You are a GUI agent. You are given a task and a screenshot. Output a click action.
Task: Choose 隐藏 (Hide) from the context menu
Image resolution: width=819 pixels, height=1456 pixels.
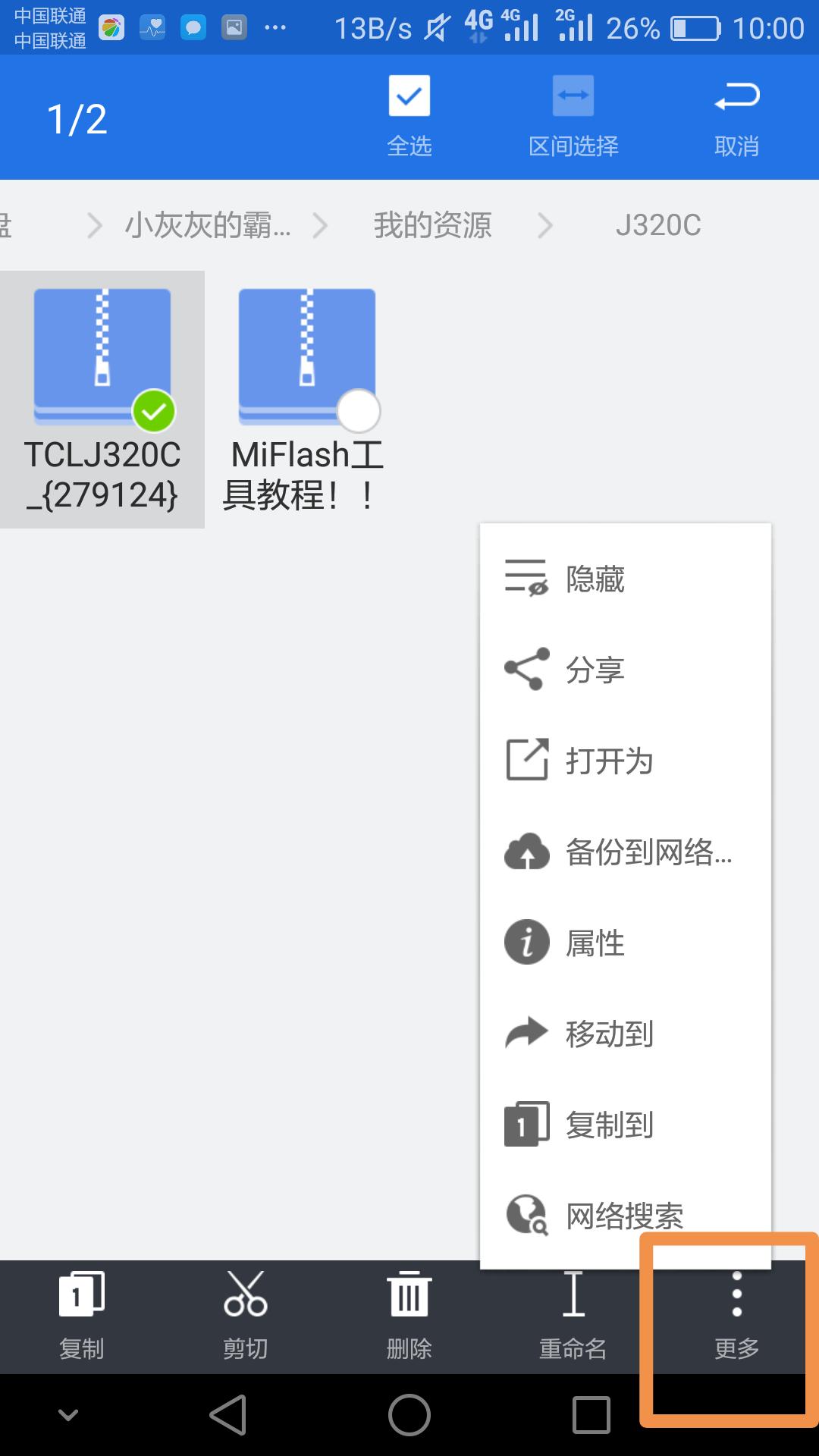pos(526,579)
